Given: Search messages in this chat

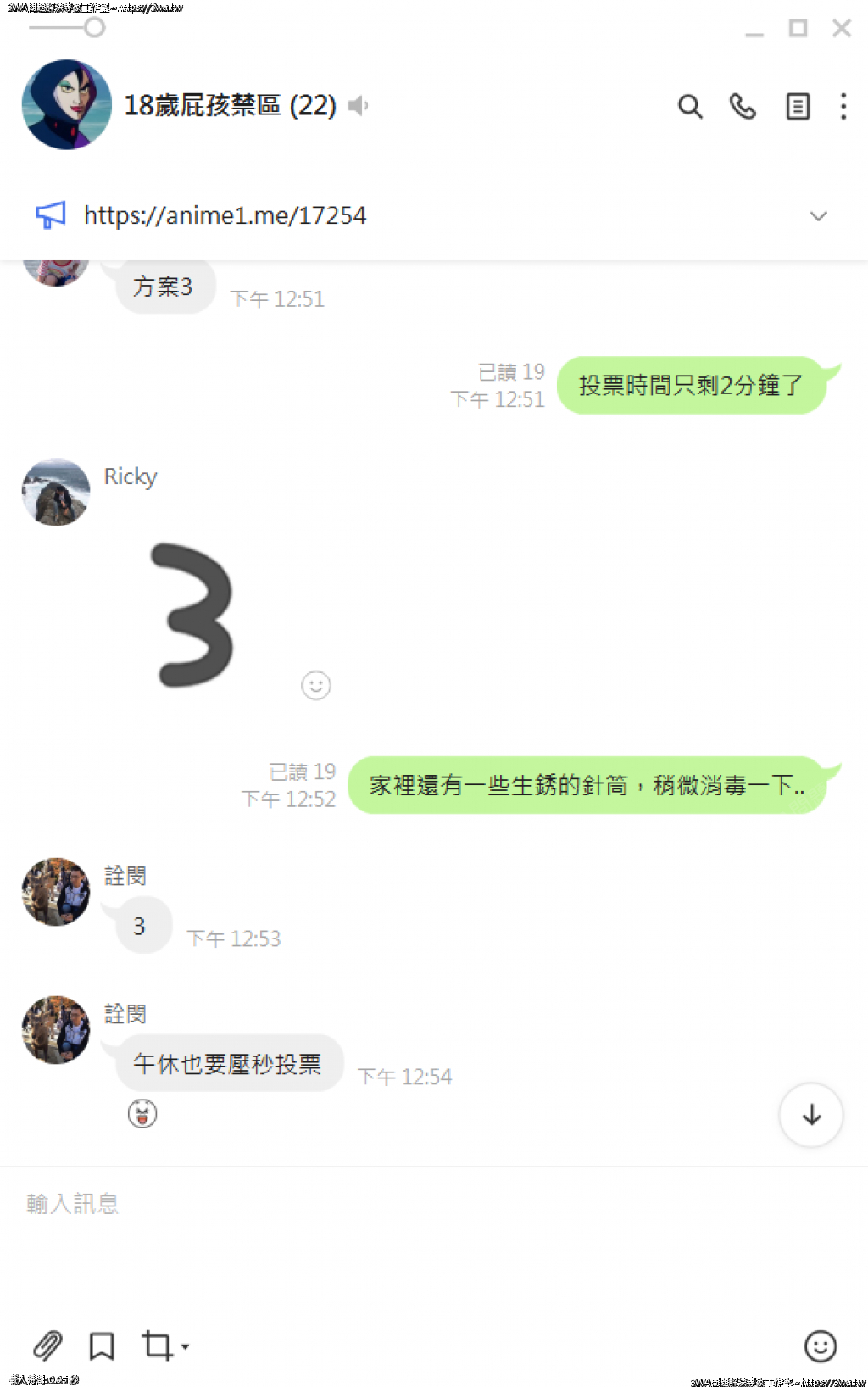Looking at the screenshot, I should [x=690, y=107].
